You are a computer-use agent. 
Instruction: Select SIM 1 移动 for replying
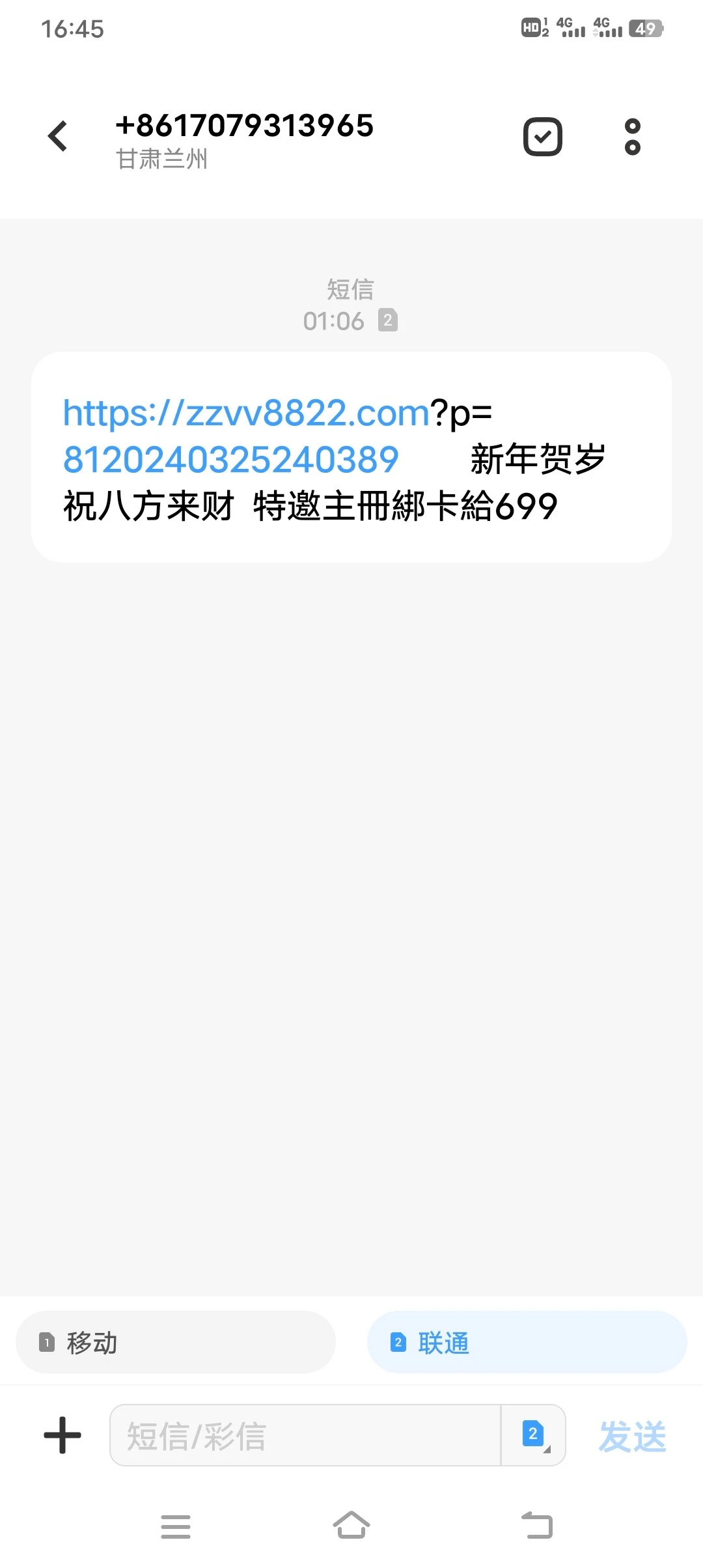tap(174, 1343)
